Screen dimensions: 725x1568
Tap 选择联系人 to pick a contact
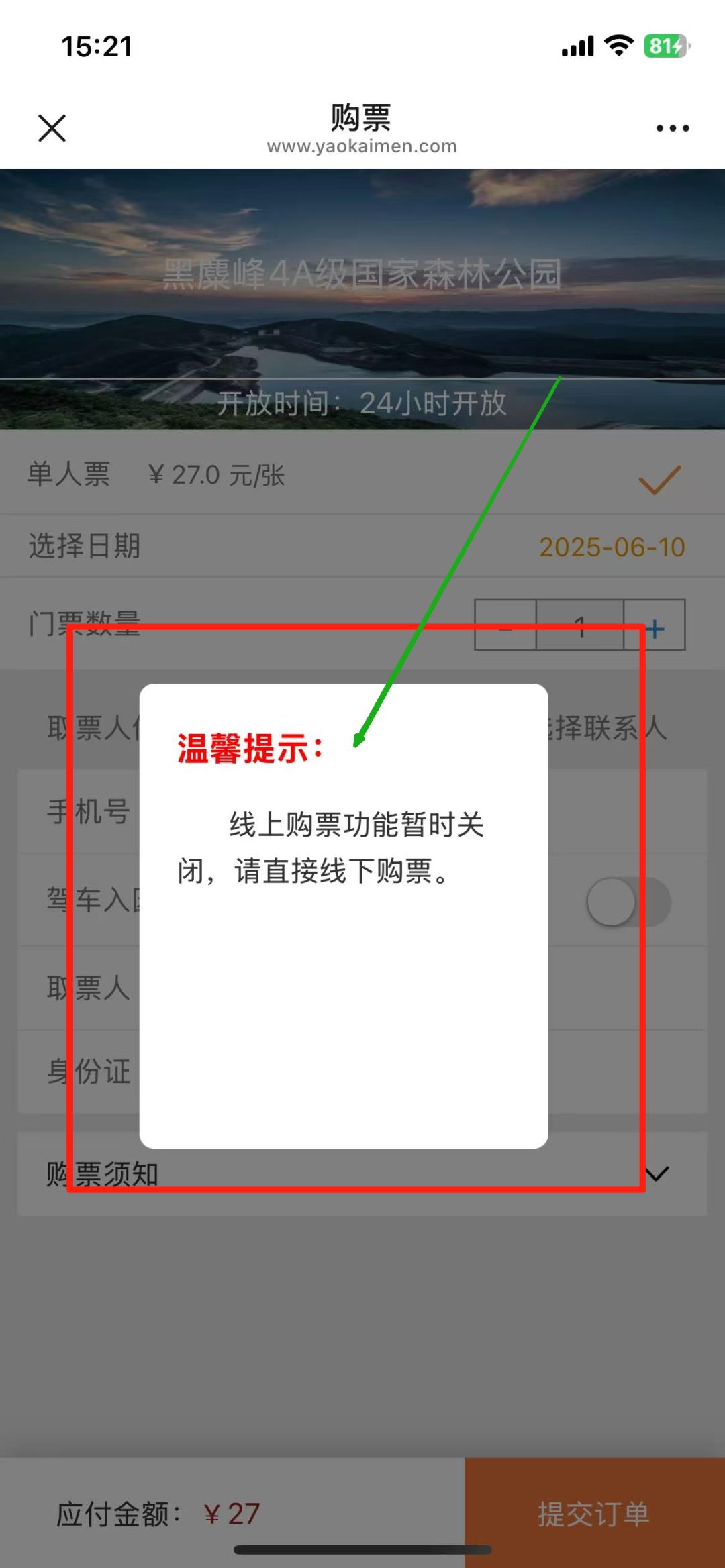coord(608,728)
